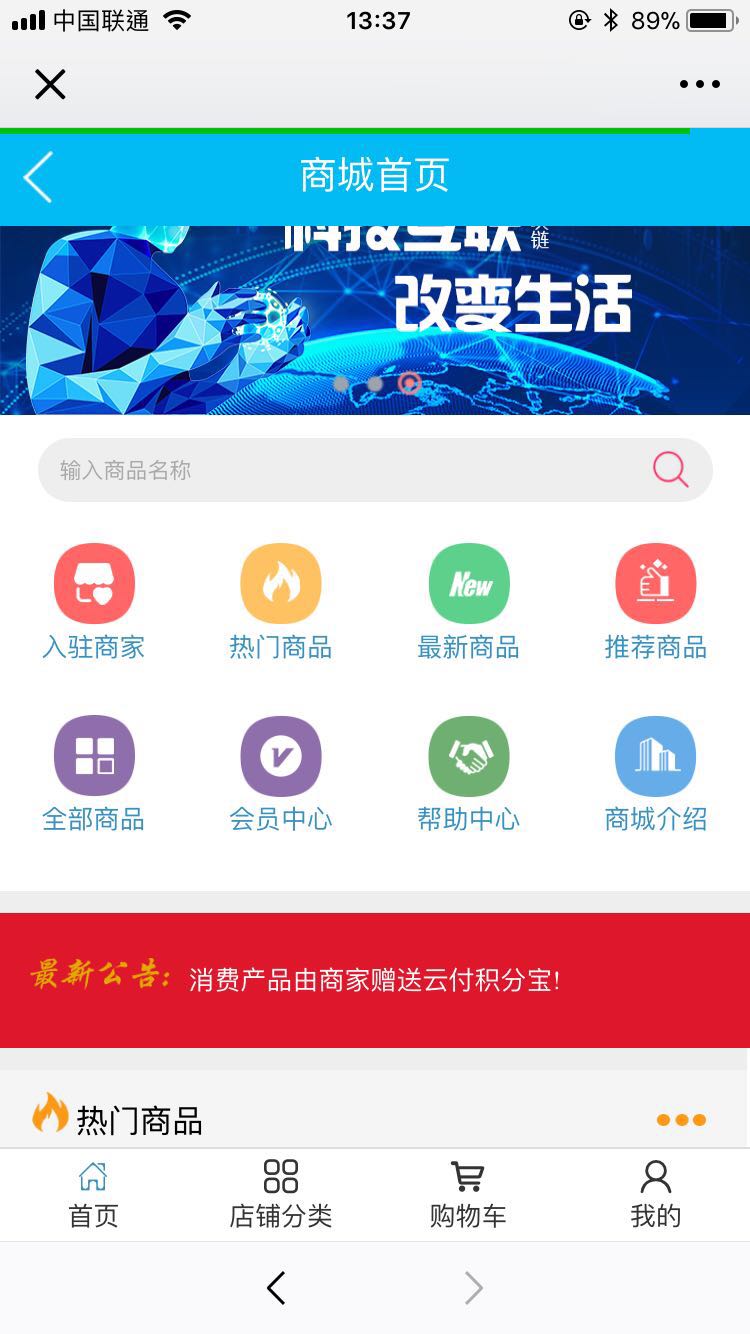Switch to the 购物车 tab
The width and height of the screenshot is (750, 1334).
(x=468, y=1195)
